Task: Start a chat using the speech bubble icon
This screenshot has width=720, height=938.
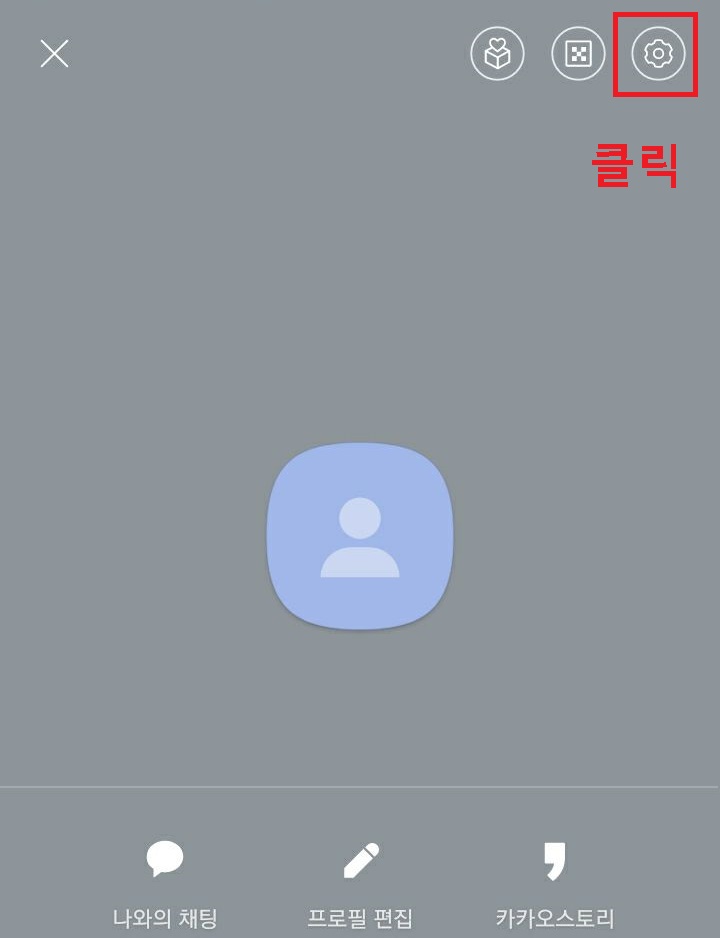Action: (x=167, y=857)
